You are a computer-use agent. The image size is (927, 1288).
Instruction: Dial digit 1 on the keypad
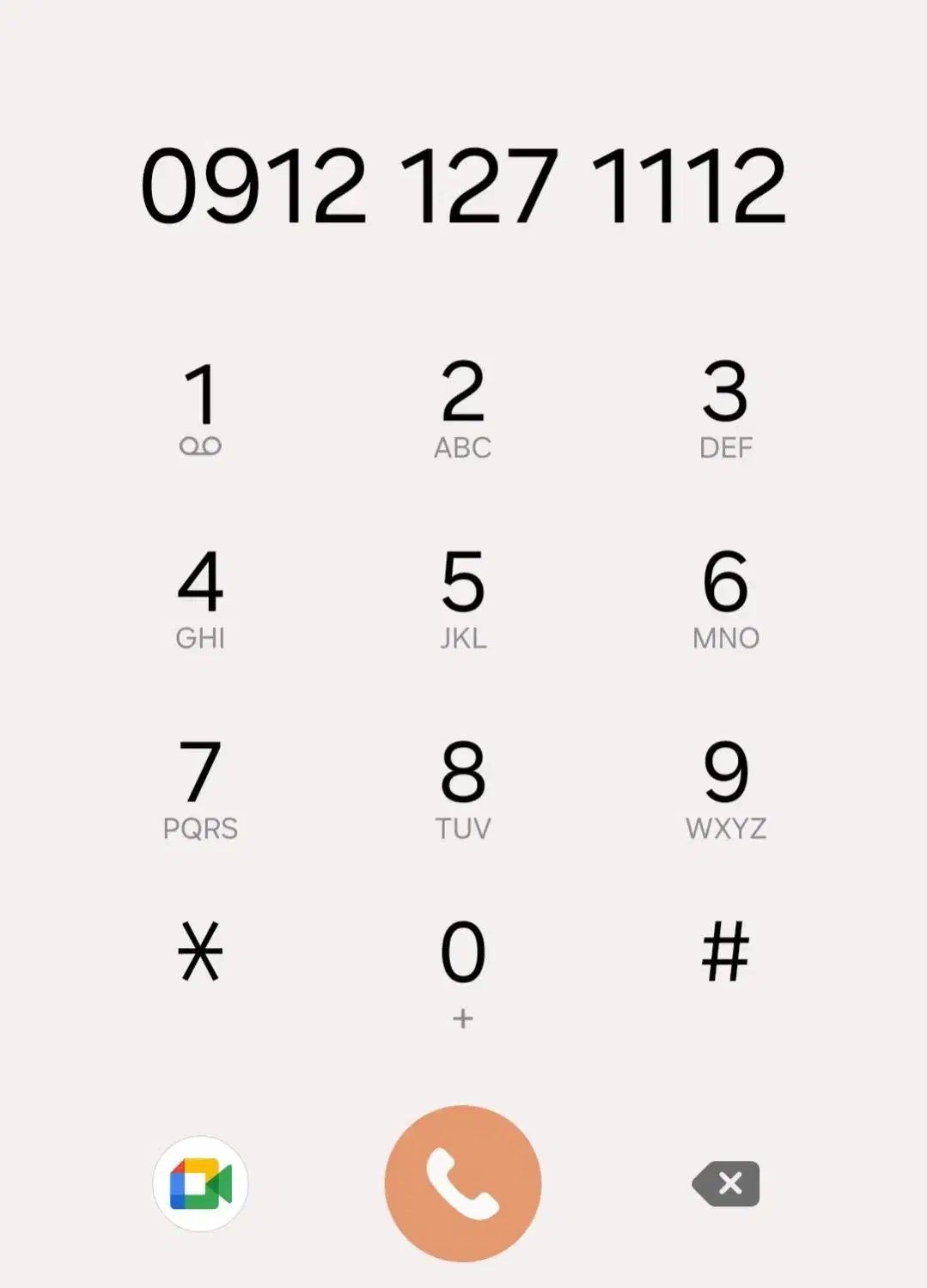click(200, 408)
